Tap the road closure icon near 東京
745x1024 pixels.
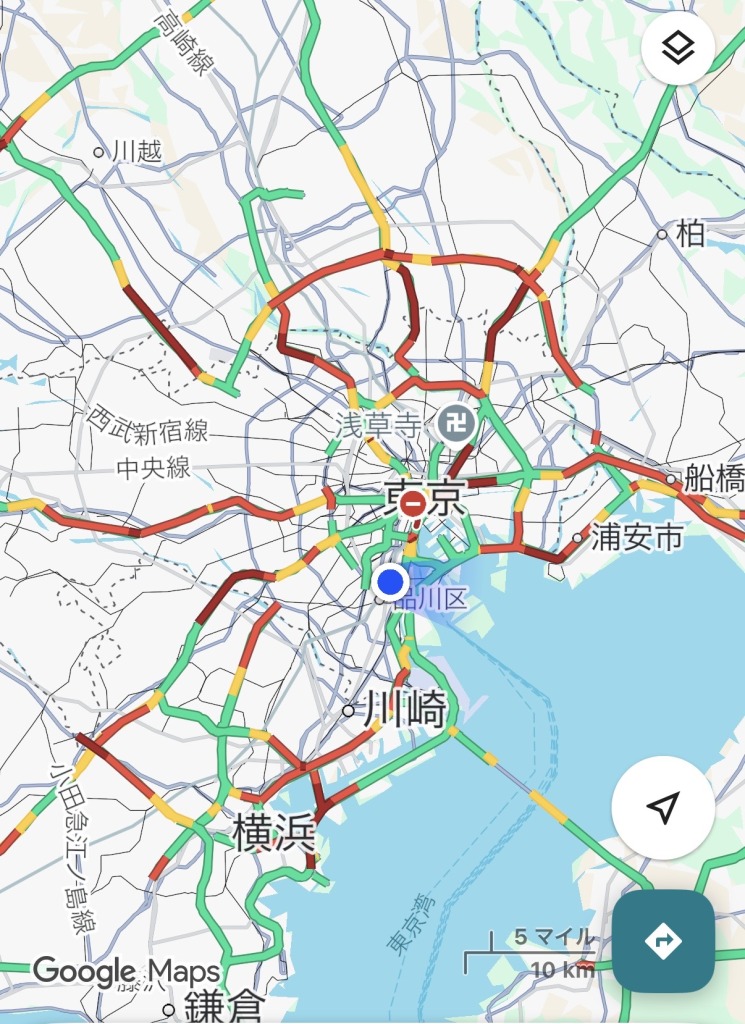click(412, 506)
